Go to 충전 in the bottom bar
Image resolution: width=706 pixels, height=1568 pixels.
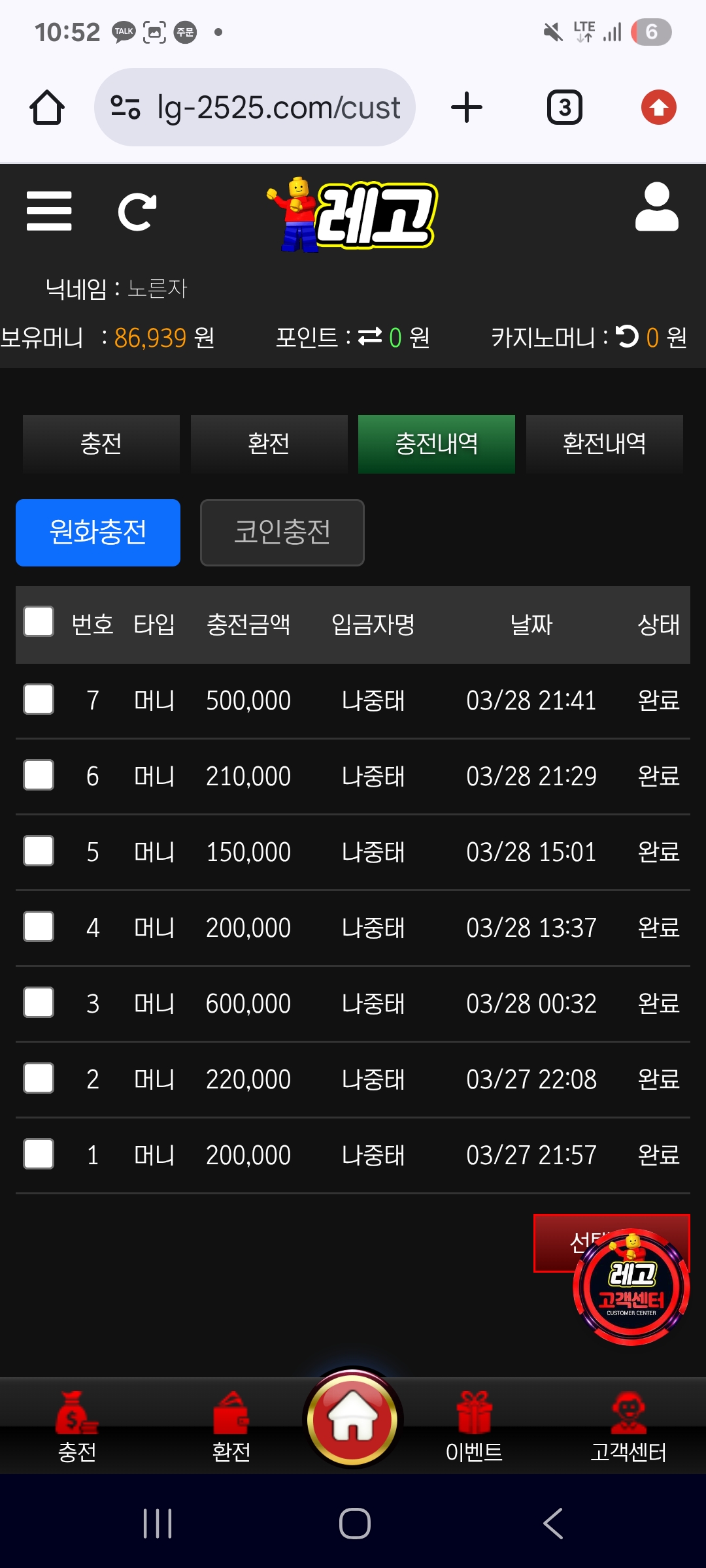coord(77,1428)
